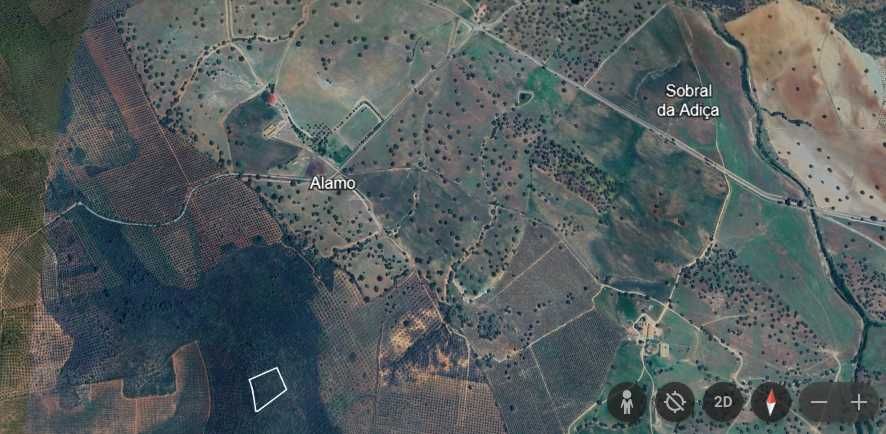Activate the Street View pegman
This screenshot has width=886, height=434.
coord(627,404)
